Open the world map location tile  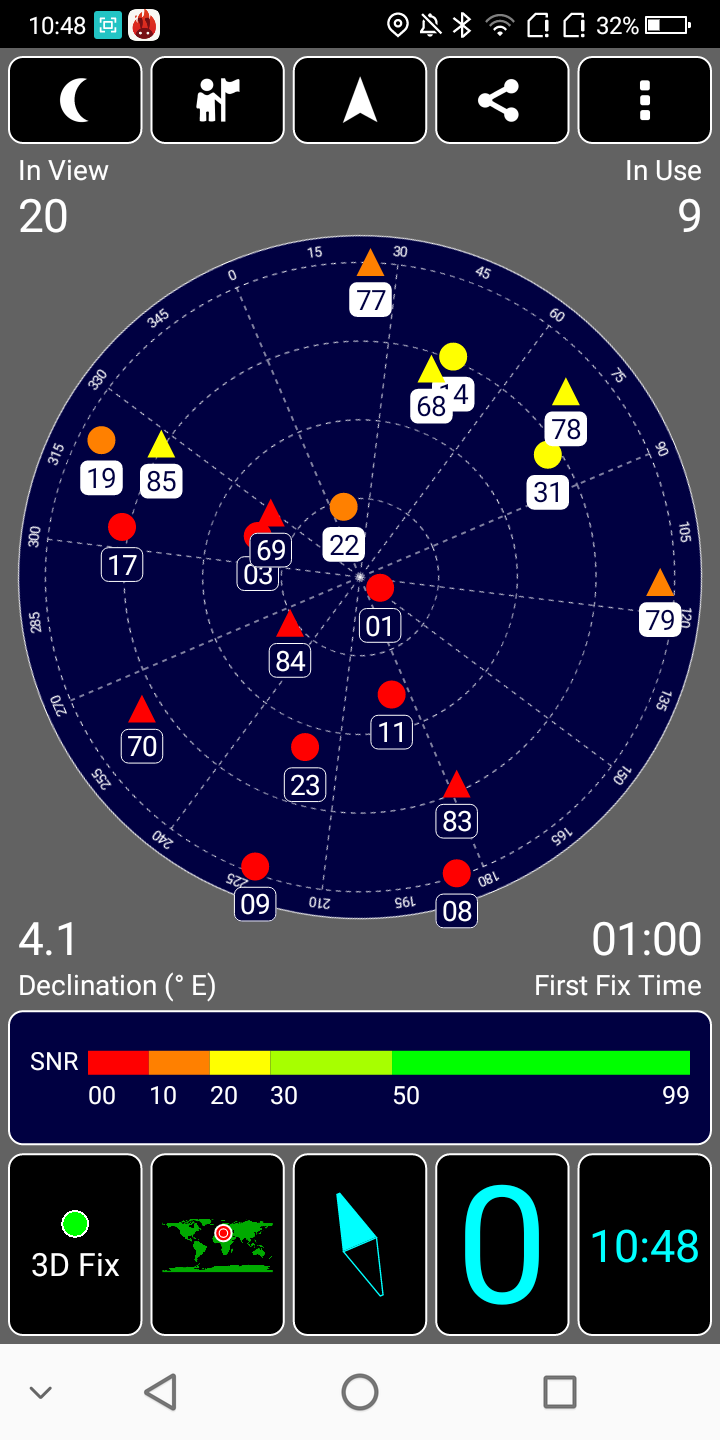pyautogui.click(x=217, y=1245)
